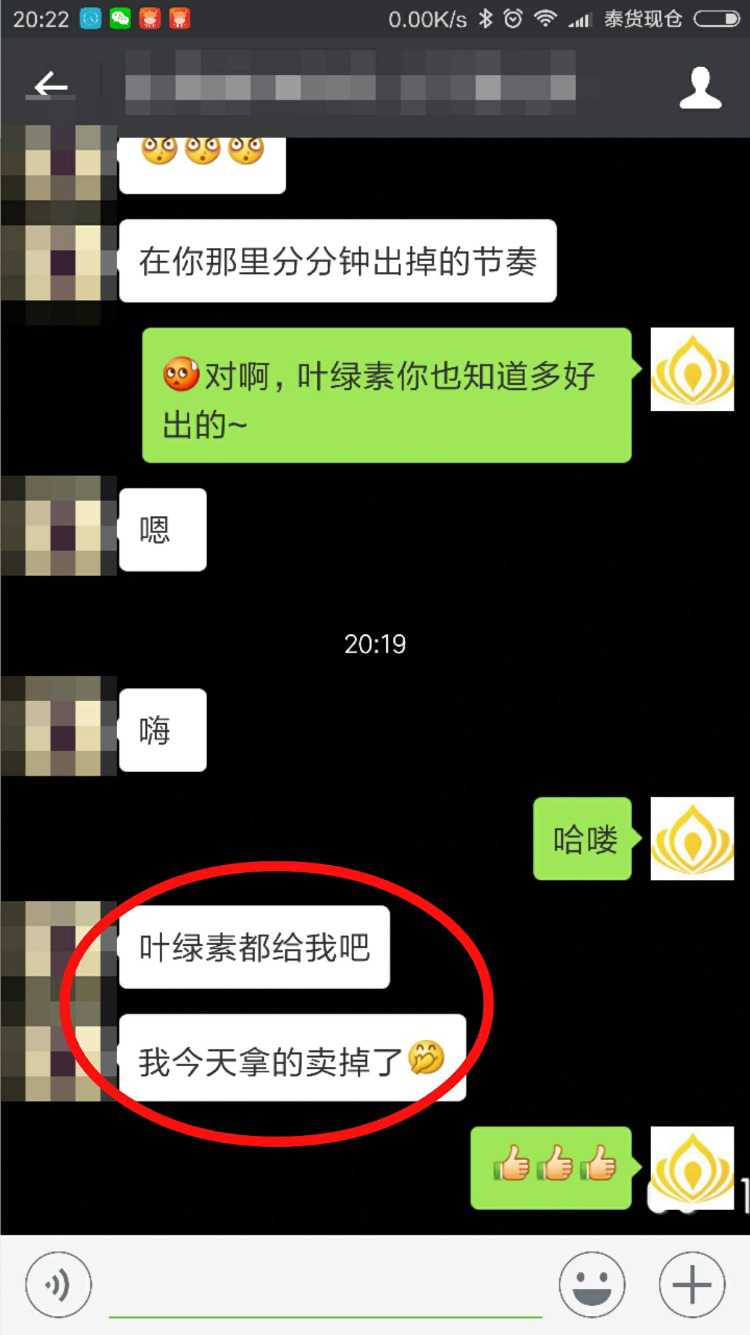Open the chat info profile icon
The image size is (750, 1335).
[700, 88]
